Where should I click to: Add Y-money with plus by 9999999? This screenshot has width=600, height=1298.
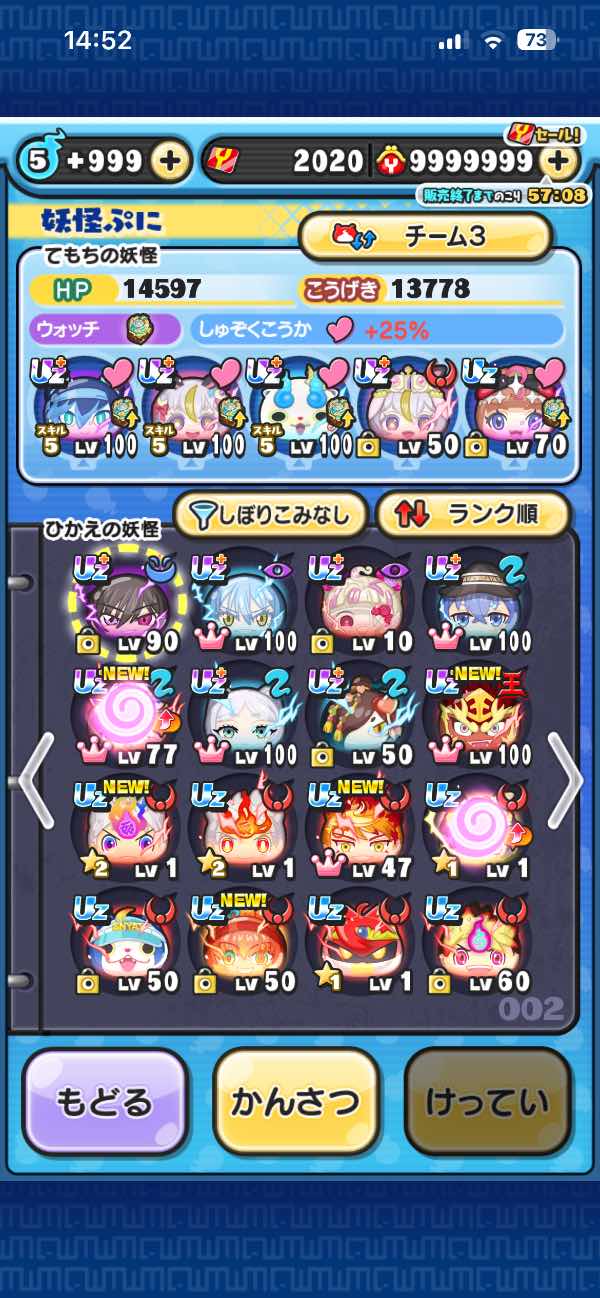point(560,161)
